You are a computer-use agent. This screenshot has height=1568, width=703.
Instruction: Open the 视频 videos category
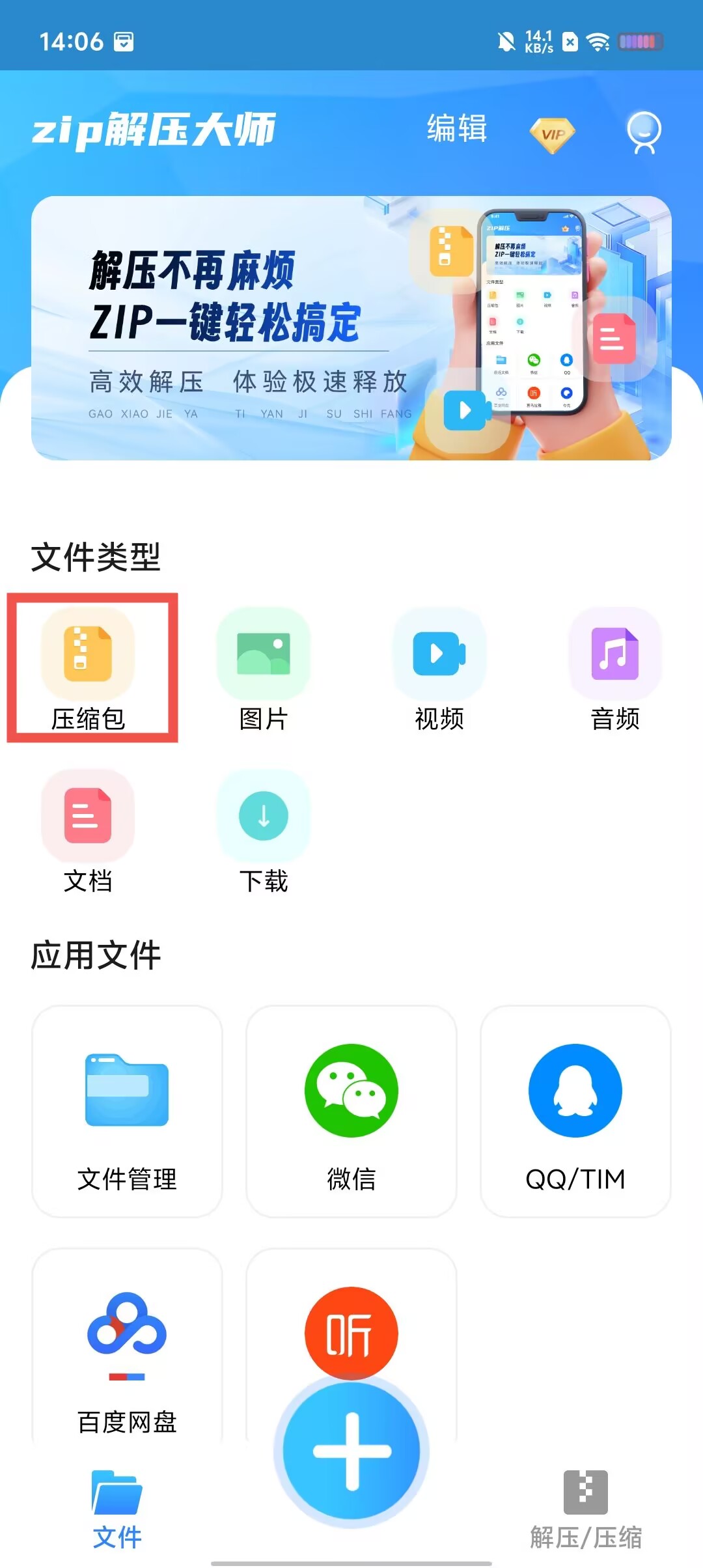click(x=439, y=669)
